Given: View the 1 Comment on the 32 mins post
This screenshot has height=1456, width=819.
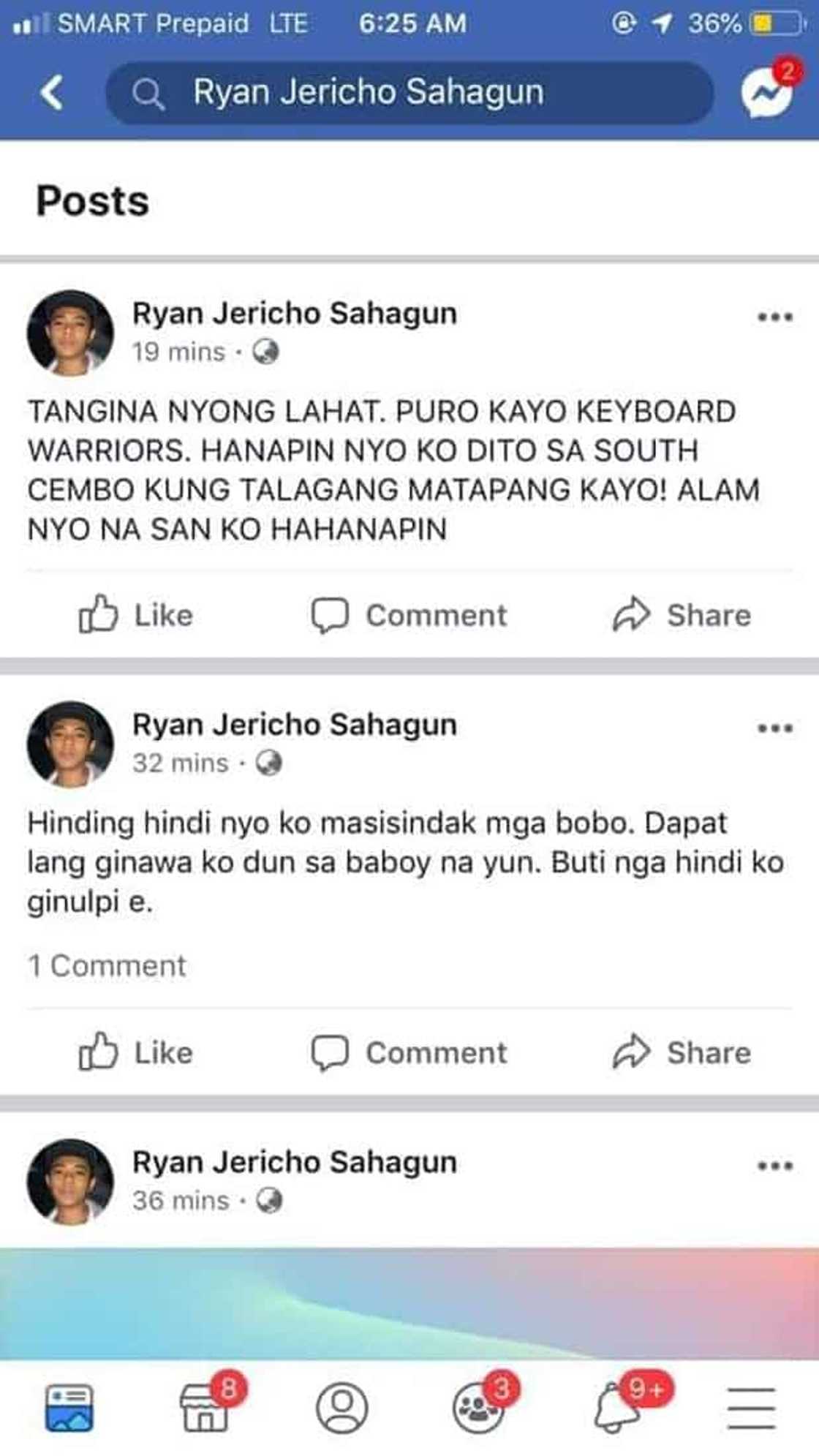Looking at the screenshot, I should (107, 966).
